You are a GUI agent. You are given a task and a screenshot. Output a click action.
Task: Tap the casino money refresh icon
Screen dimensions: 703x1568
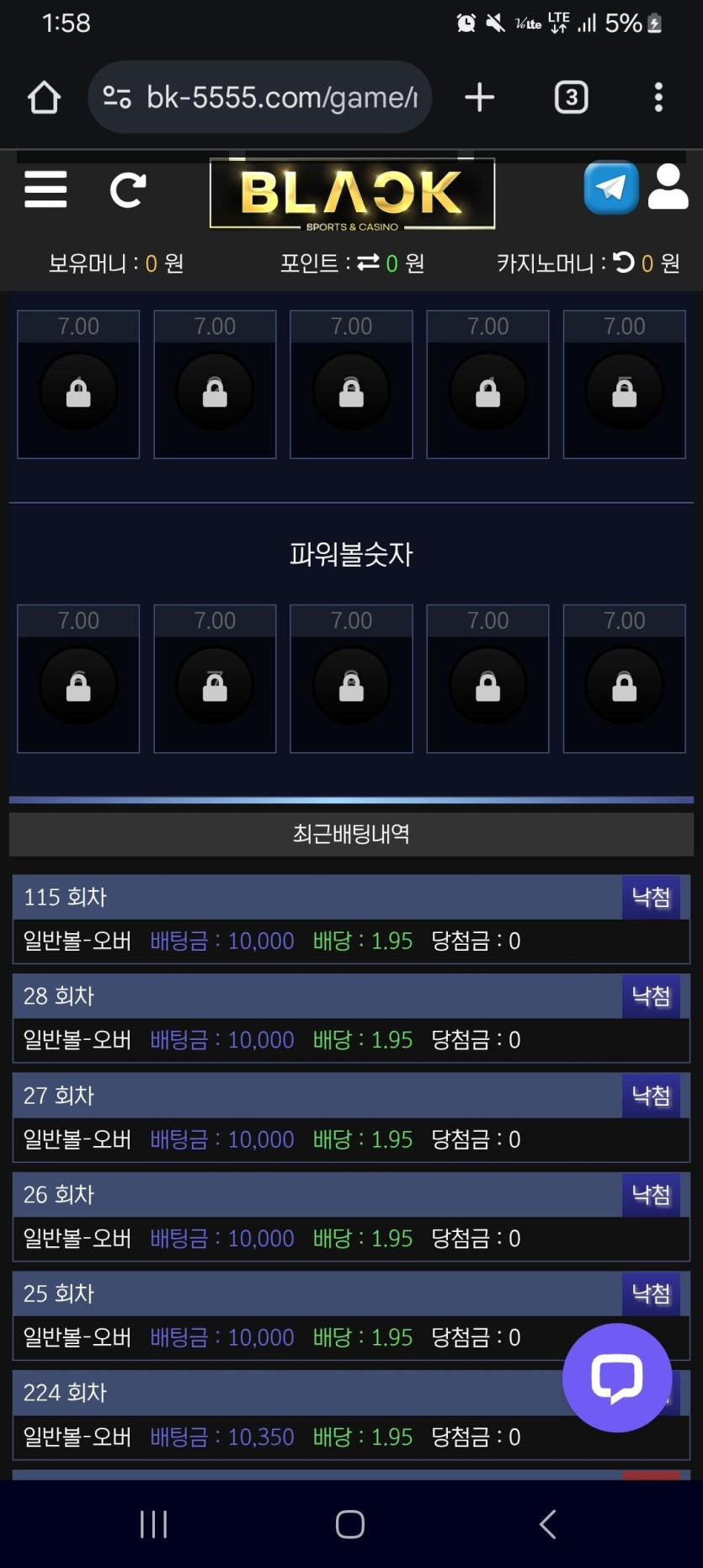624,263
